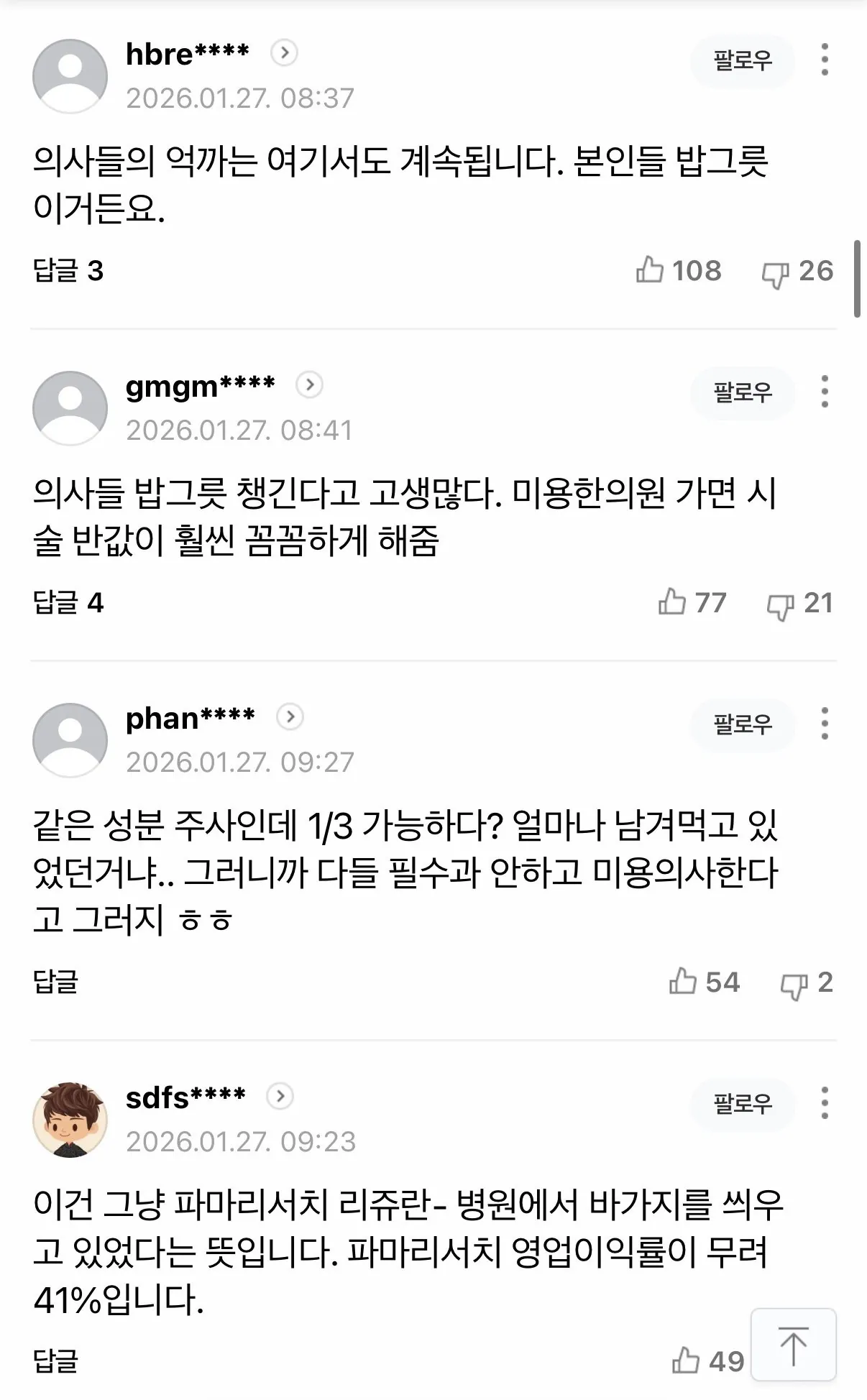Like the comment by phan****

click(x=683, y=982)
